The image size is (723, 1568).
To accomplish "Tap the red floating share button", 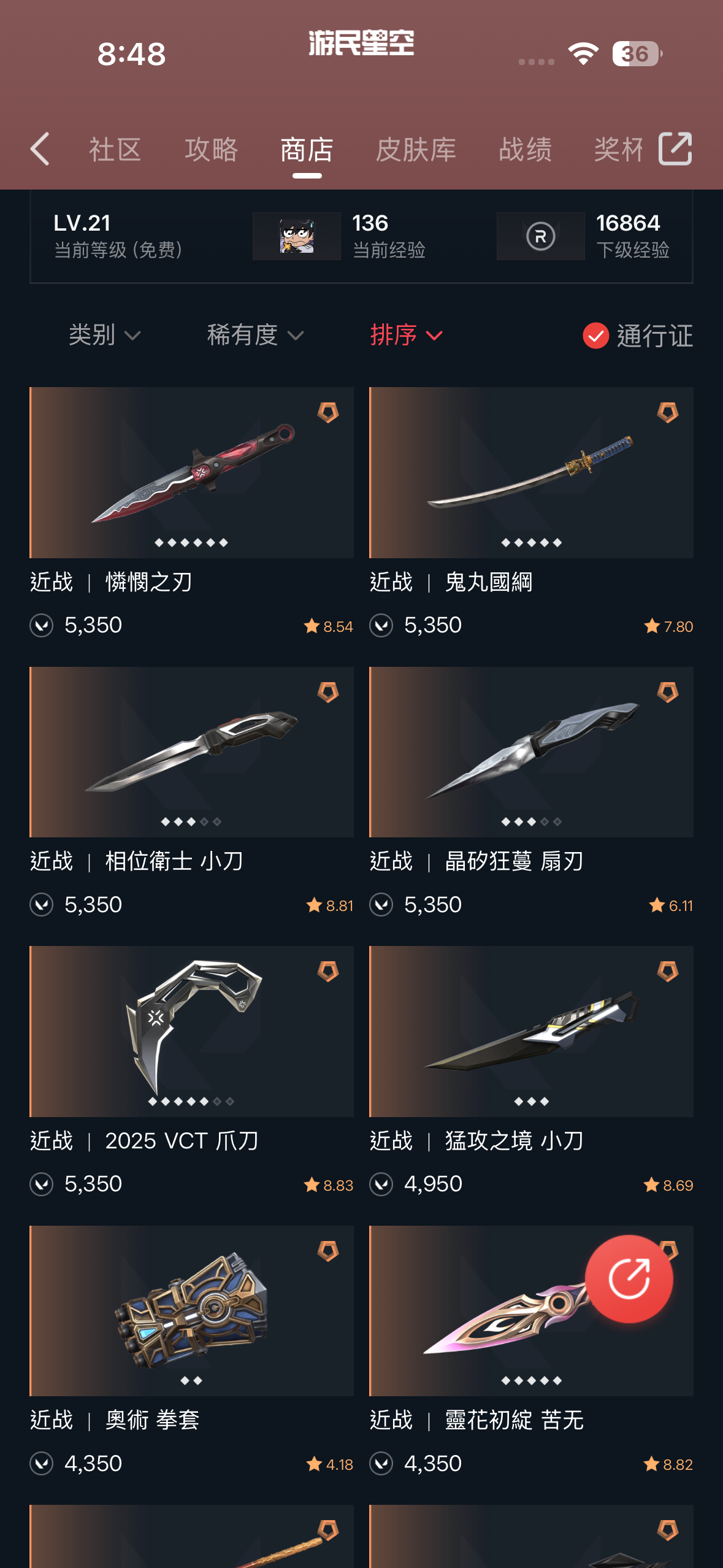I will 629,1279.
